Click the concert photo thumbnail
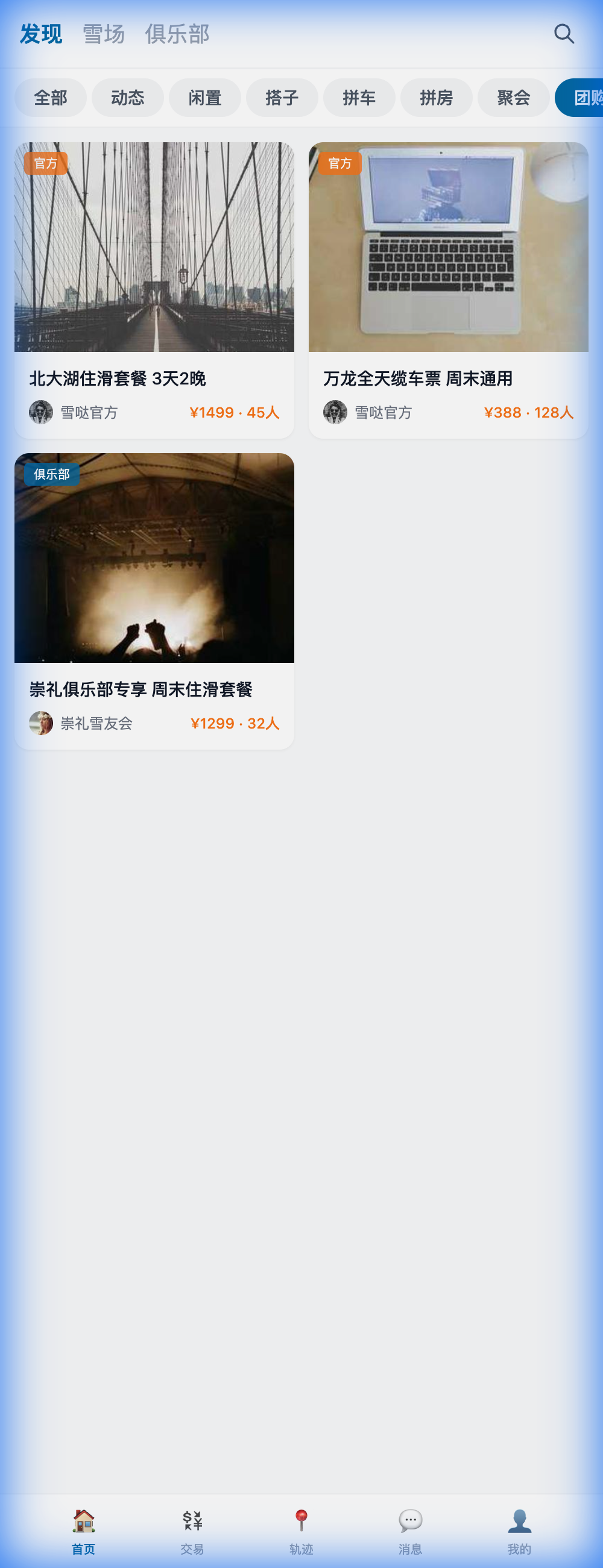Viewport: 603px width, 1568px height. tap(154, 560)
